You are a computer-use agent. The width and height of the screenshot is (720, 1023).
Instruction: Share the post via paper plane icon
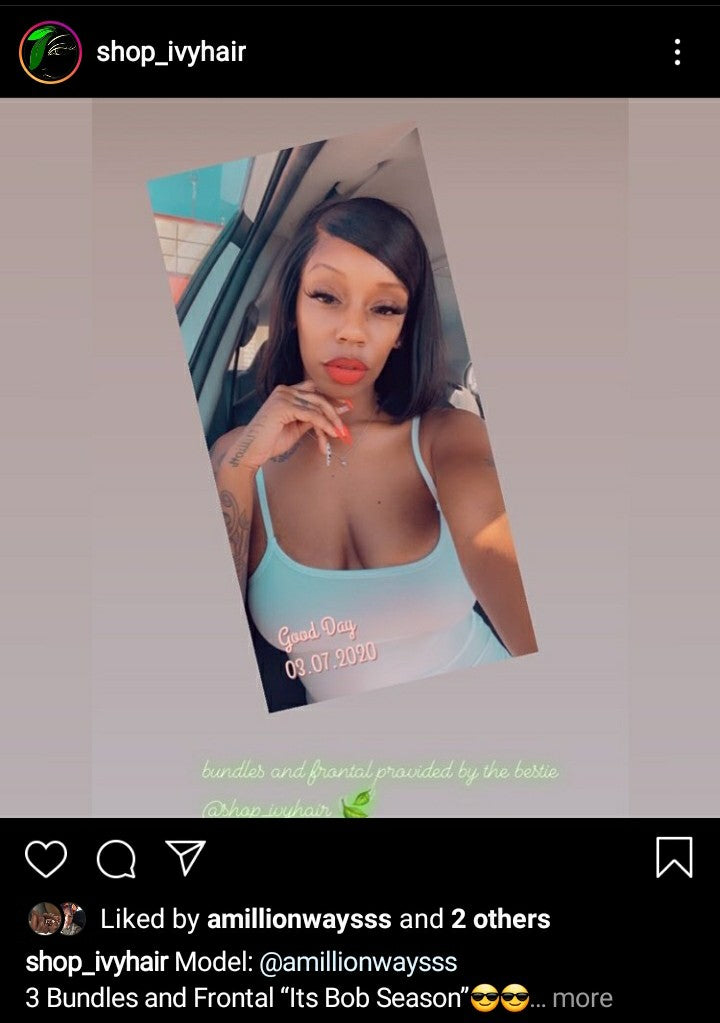click(x=185, y=858)
